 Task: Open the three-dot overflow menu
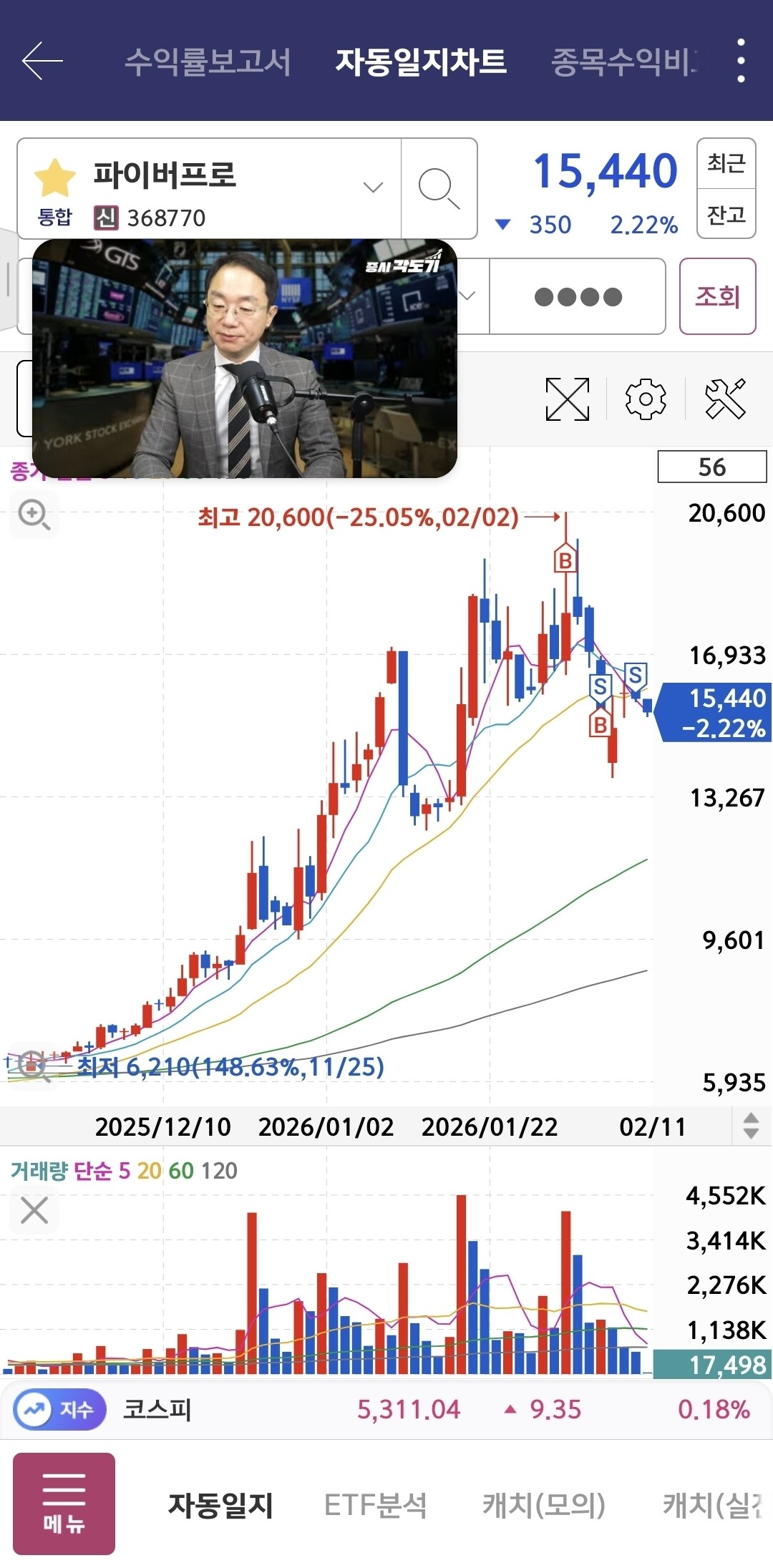pyautogui.click(x=741, y=61)
